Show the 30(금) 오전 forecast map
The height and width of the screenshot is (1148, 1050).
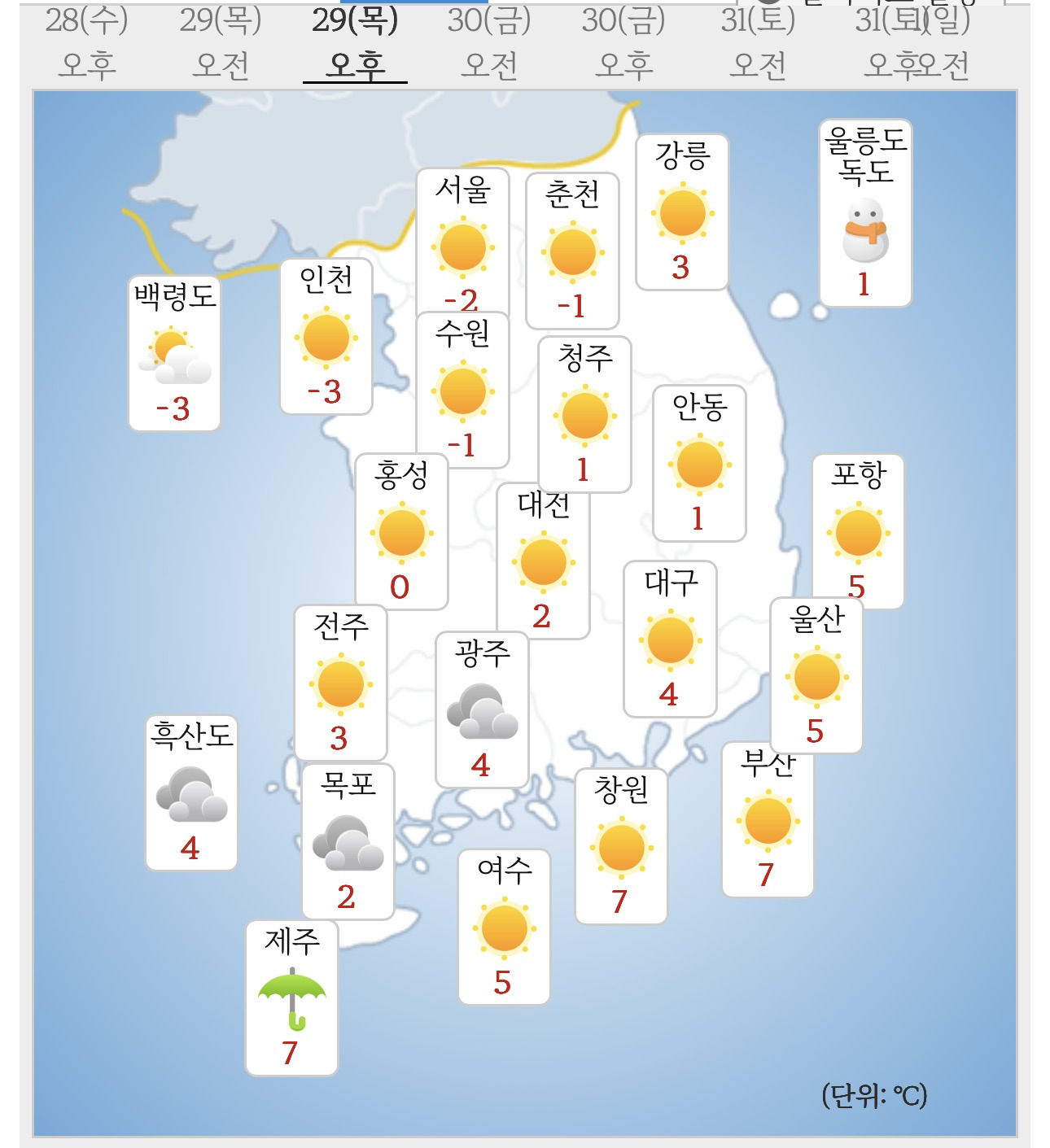[x=489, y=43]
